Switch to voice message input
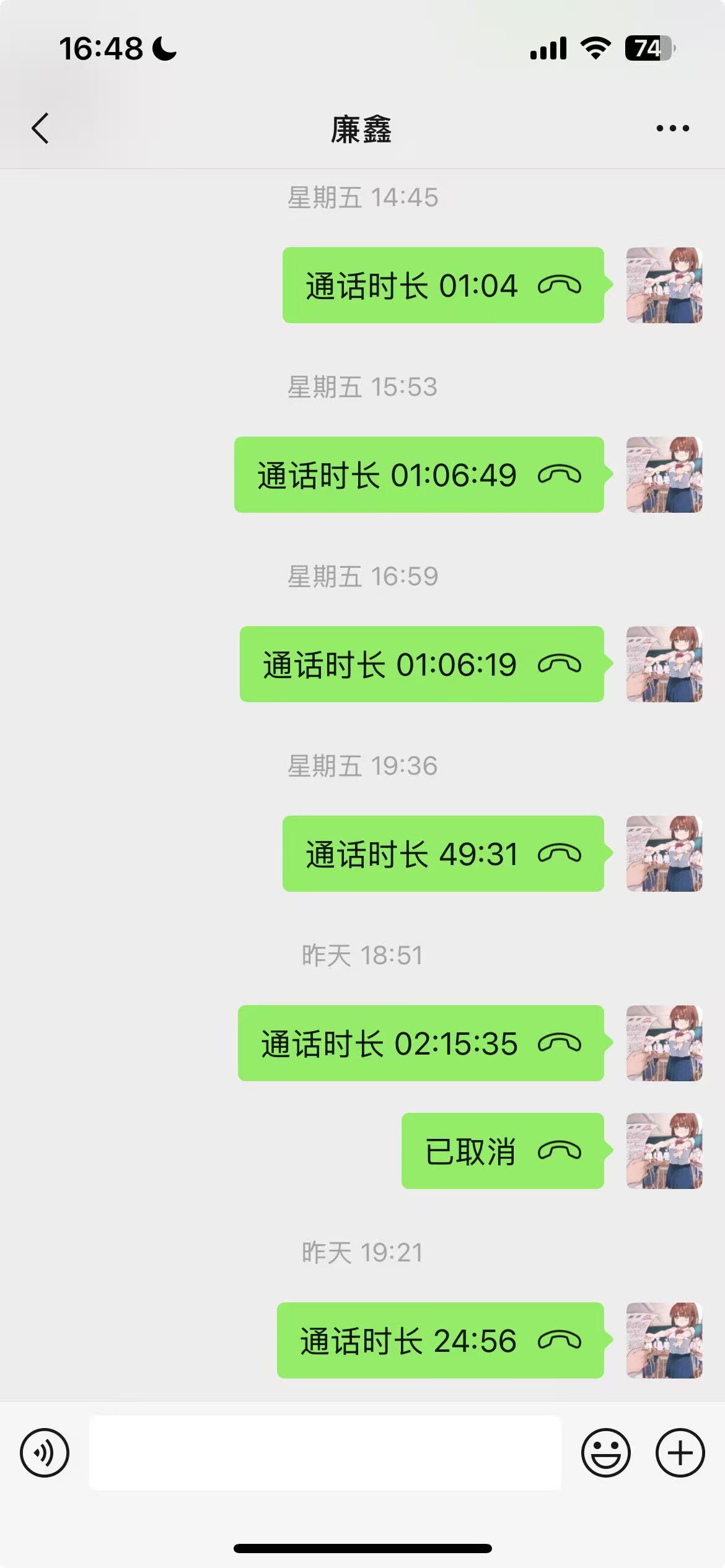This screenshot has height=1568, width=725. (45, 1452)
